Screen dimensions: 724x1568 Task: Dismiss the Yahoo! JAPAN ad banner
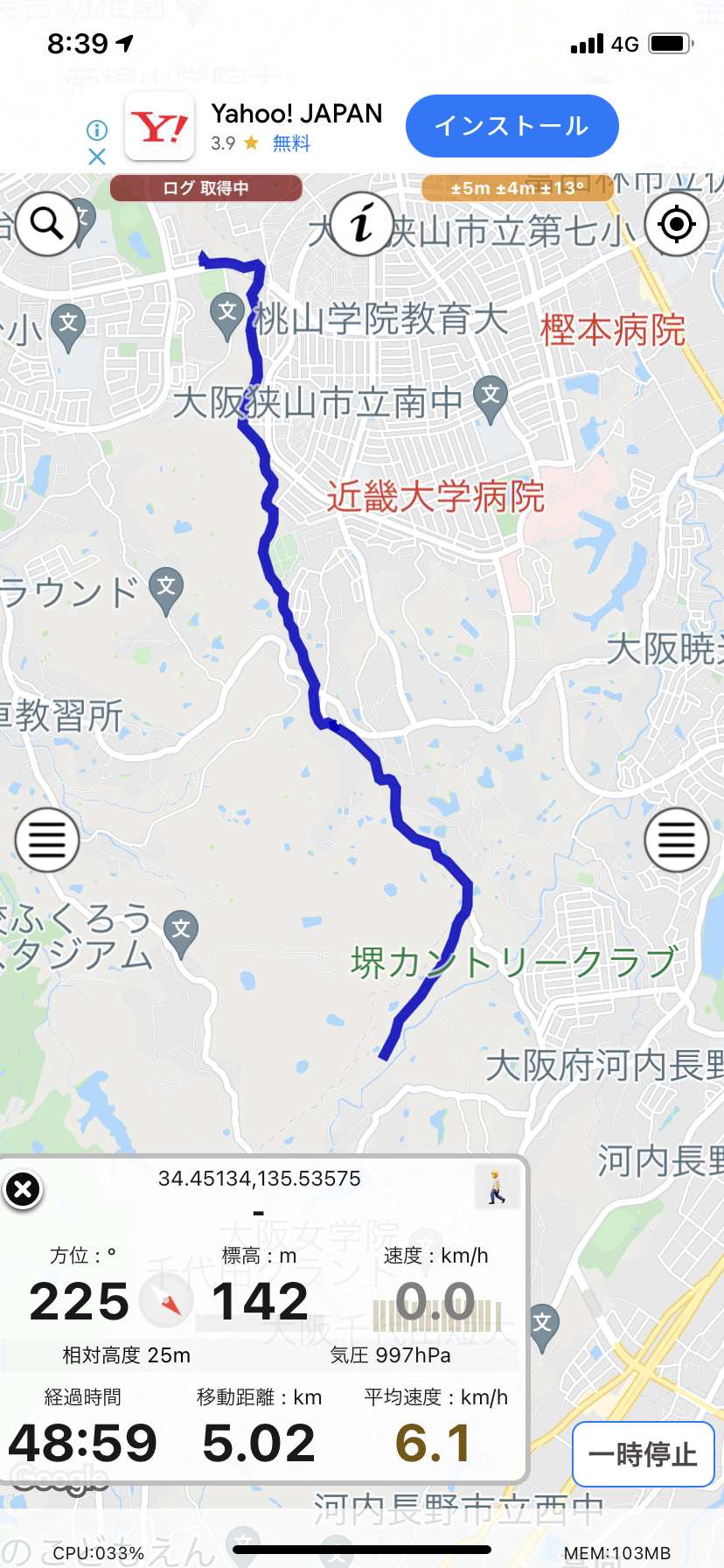(97, 157)
